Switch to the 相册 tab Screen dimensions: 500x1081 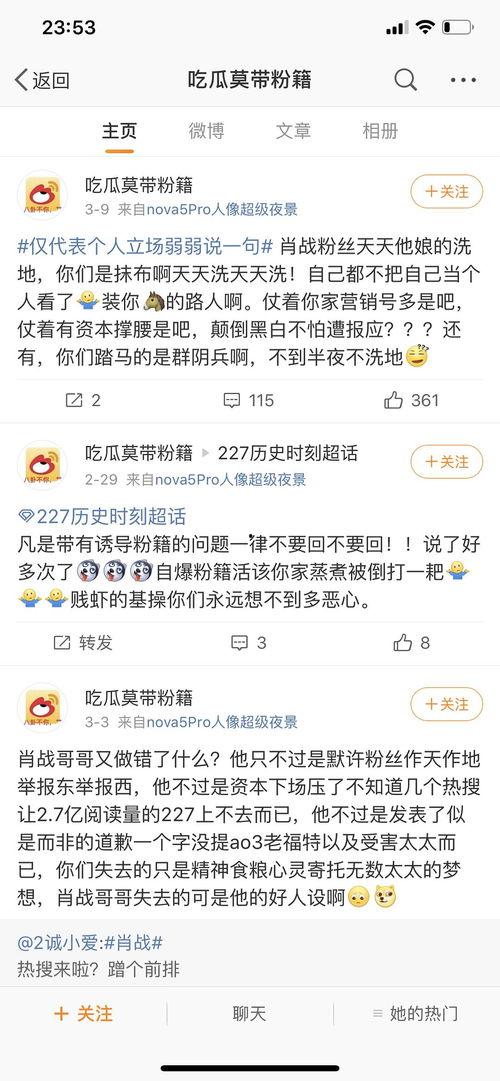coord(380,130)
